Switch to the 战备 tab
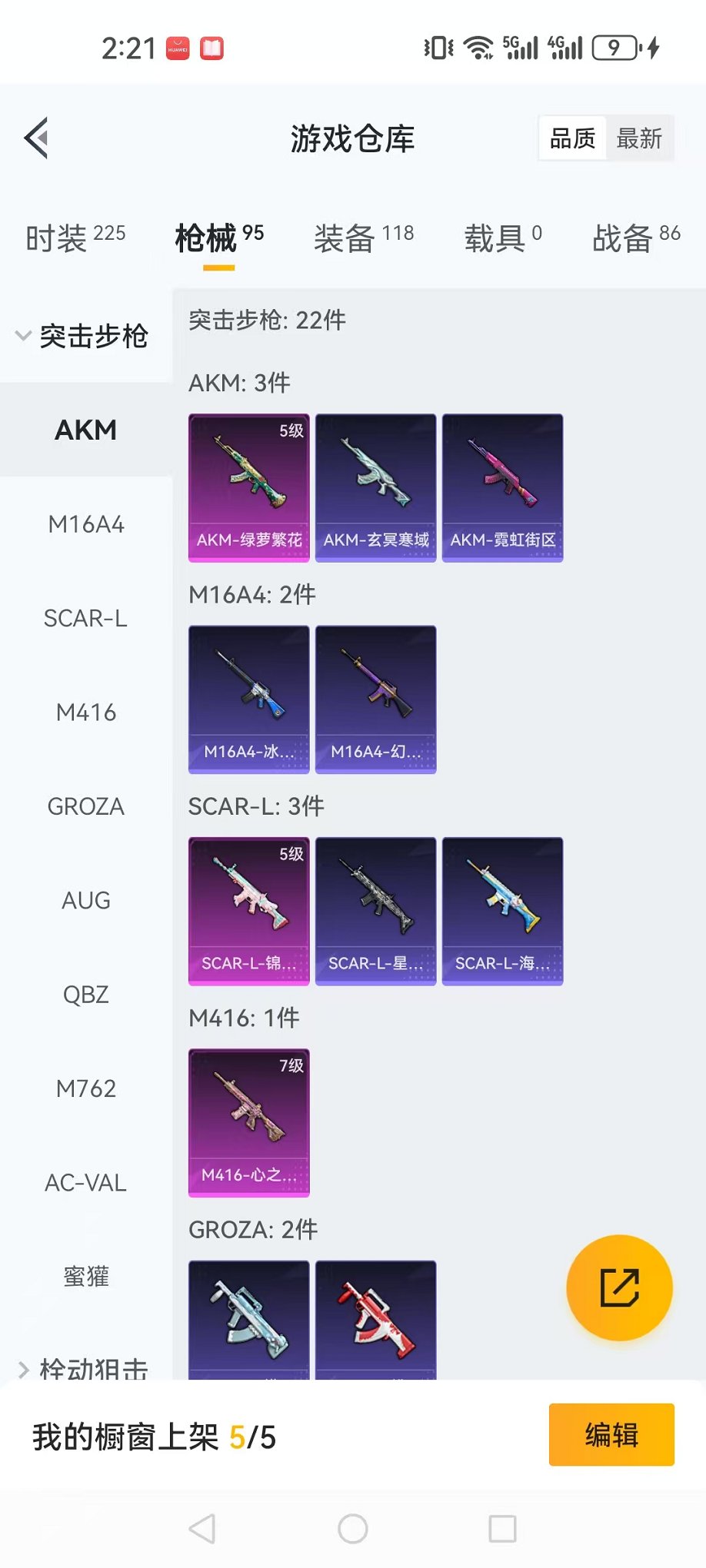The width and height of the screenshot is (706, 1568). pos(635,238)
